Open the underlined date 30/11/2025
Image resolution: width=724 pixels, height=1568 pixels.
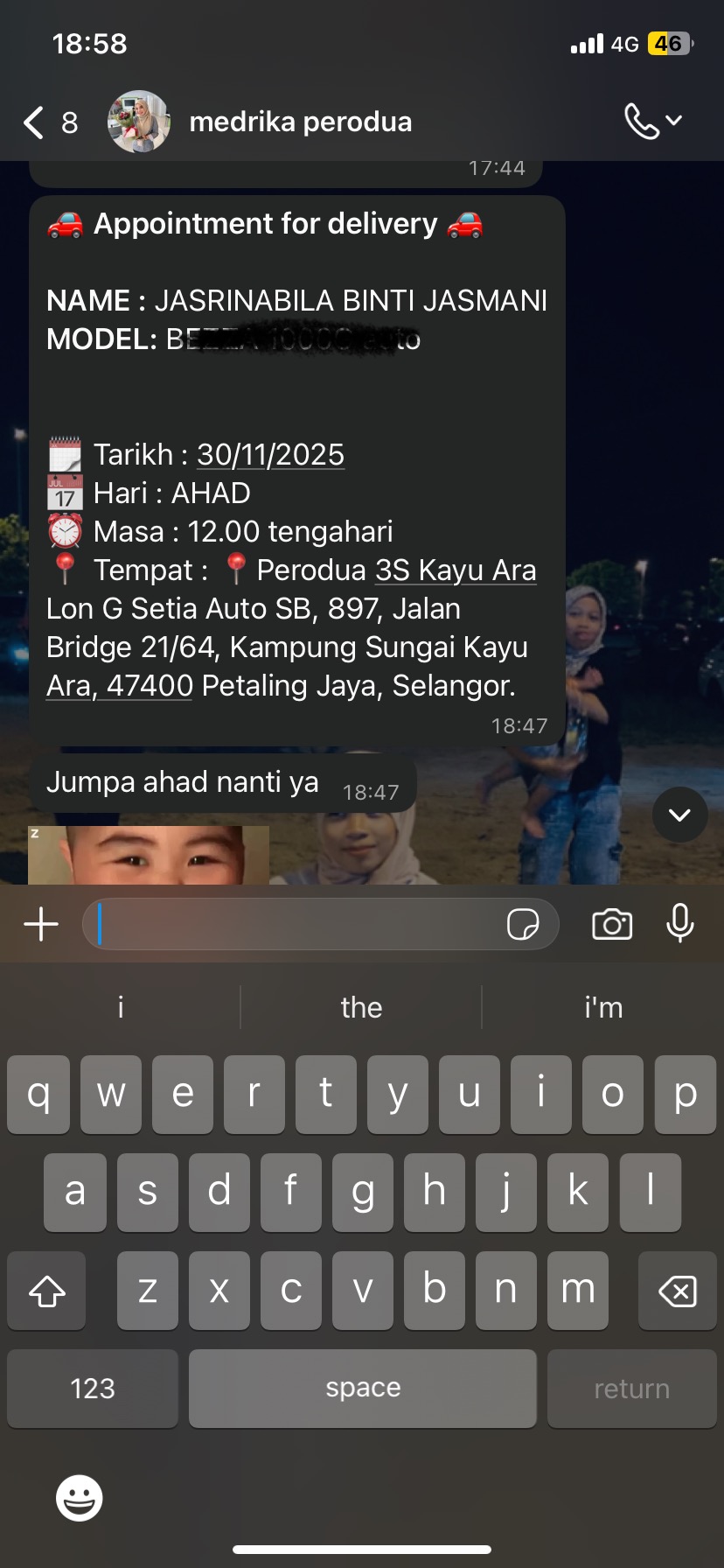click(270, 455)
